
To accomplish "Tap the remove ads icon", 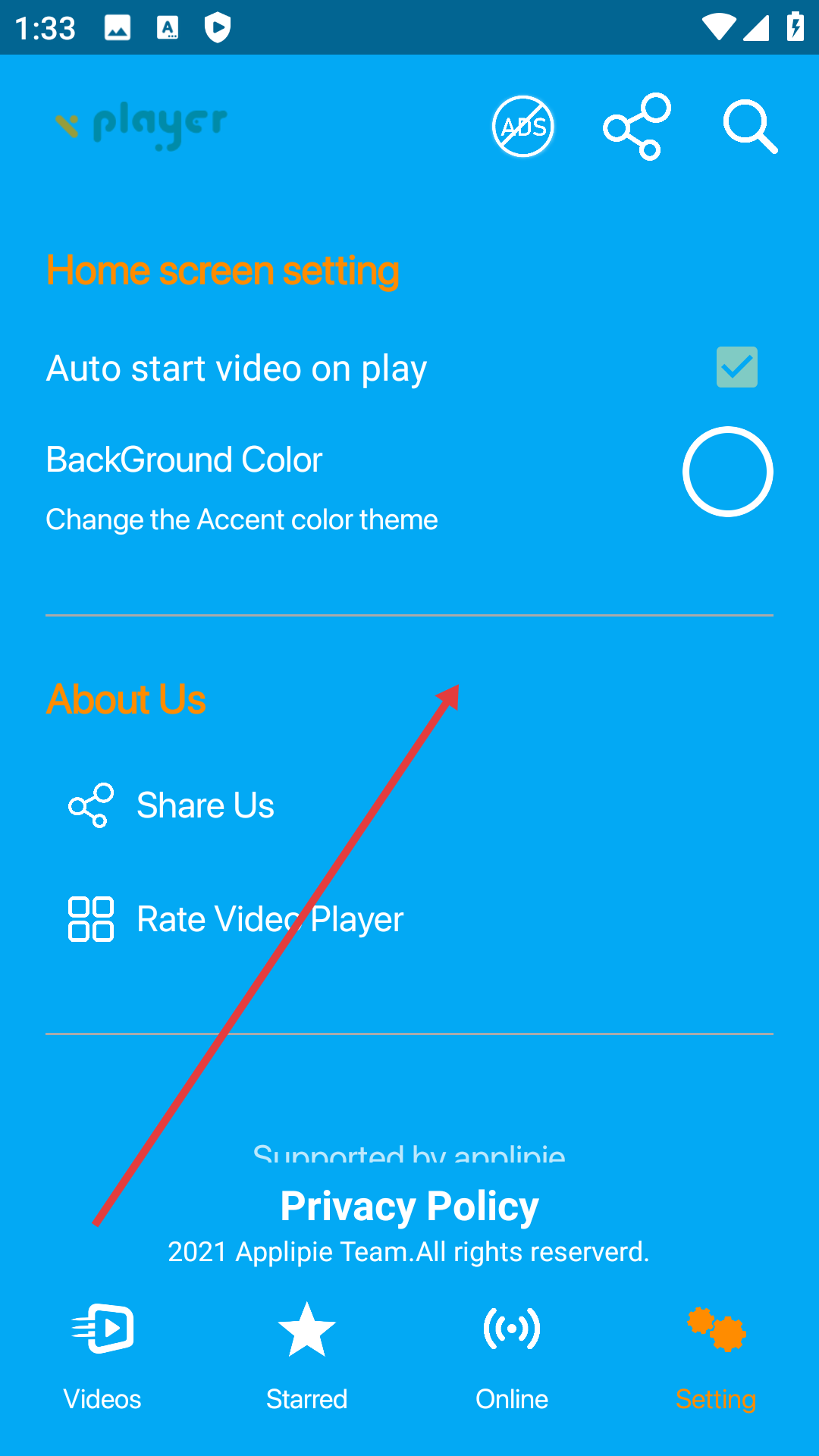I will click(x=522, y=127).
